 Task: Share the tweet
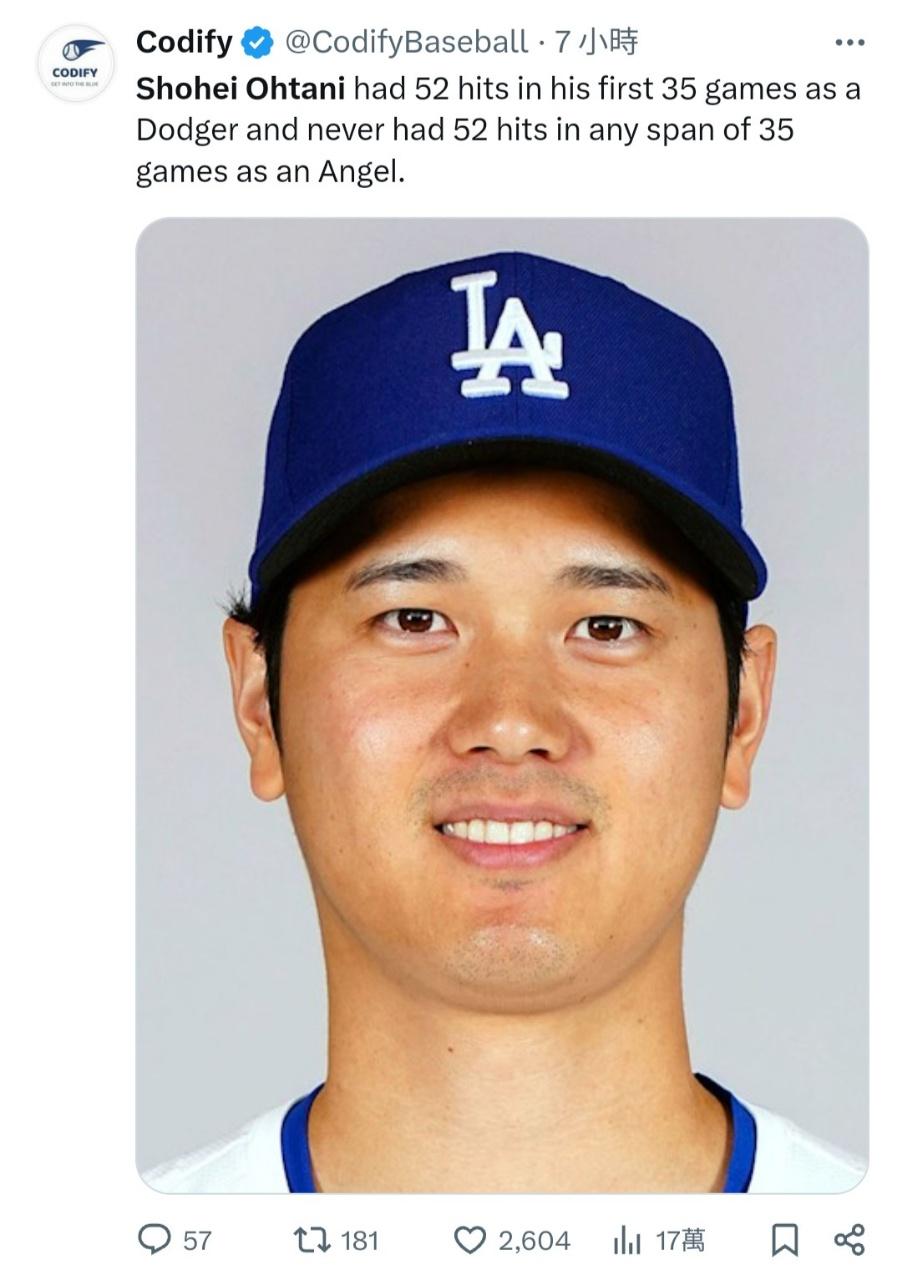click(x=849, y=1240)
